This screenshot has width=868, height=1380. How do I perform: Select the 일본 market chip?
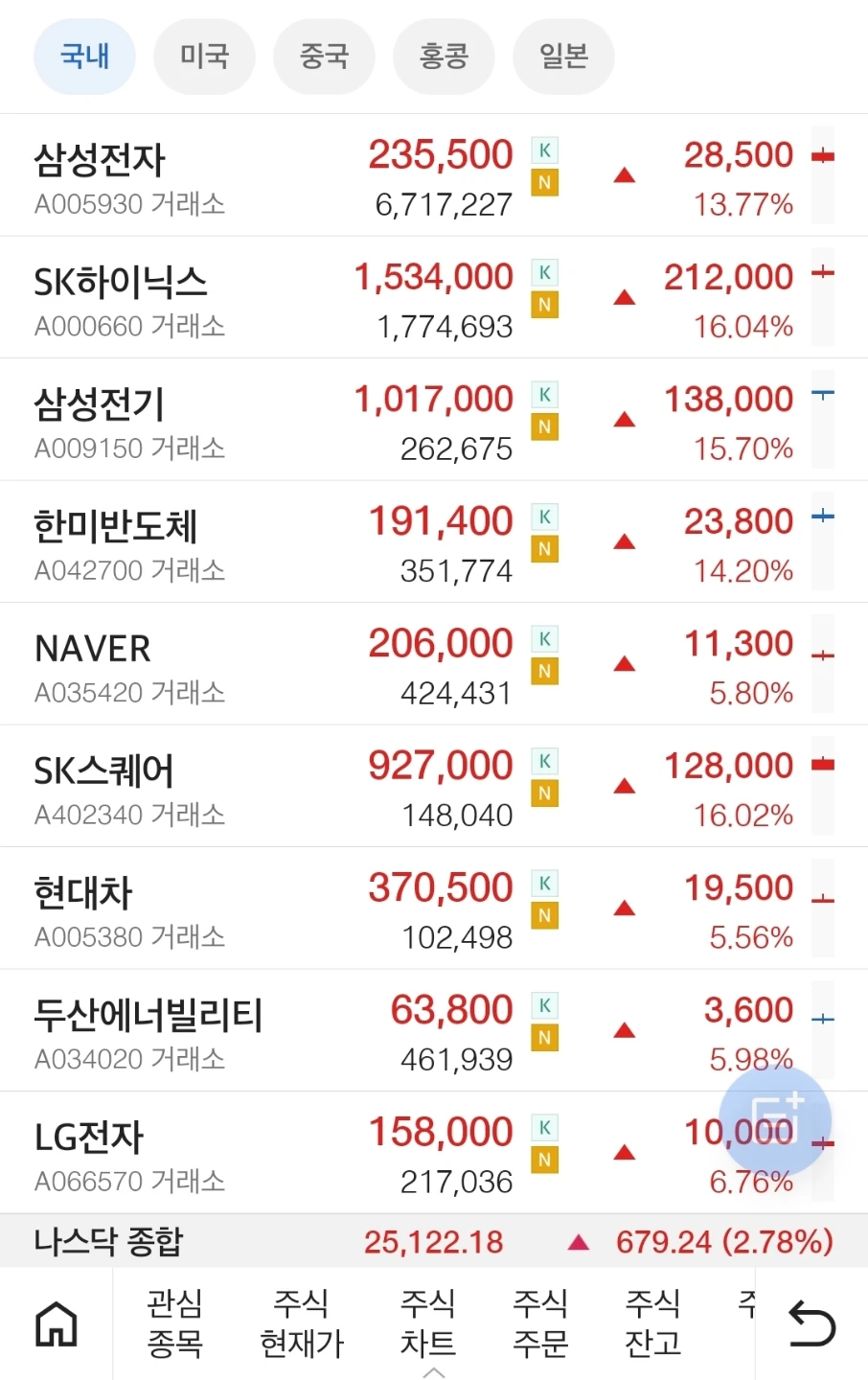click(563, 56)
